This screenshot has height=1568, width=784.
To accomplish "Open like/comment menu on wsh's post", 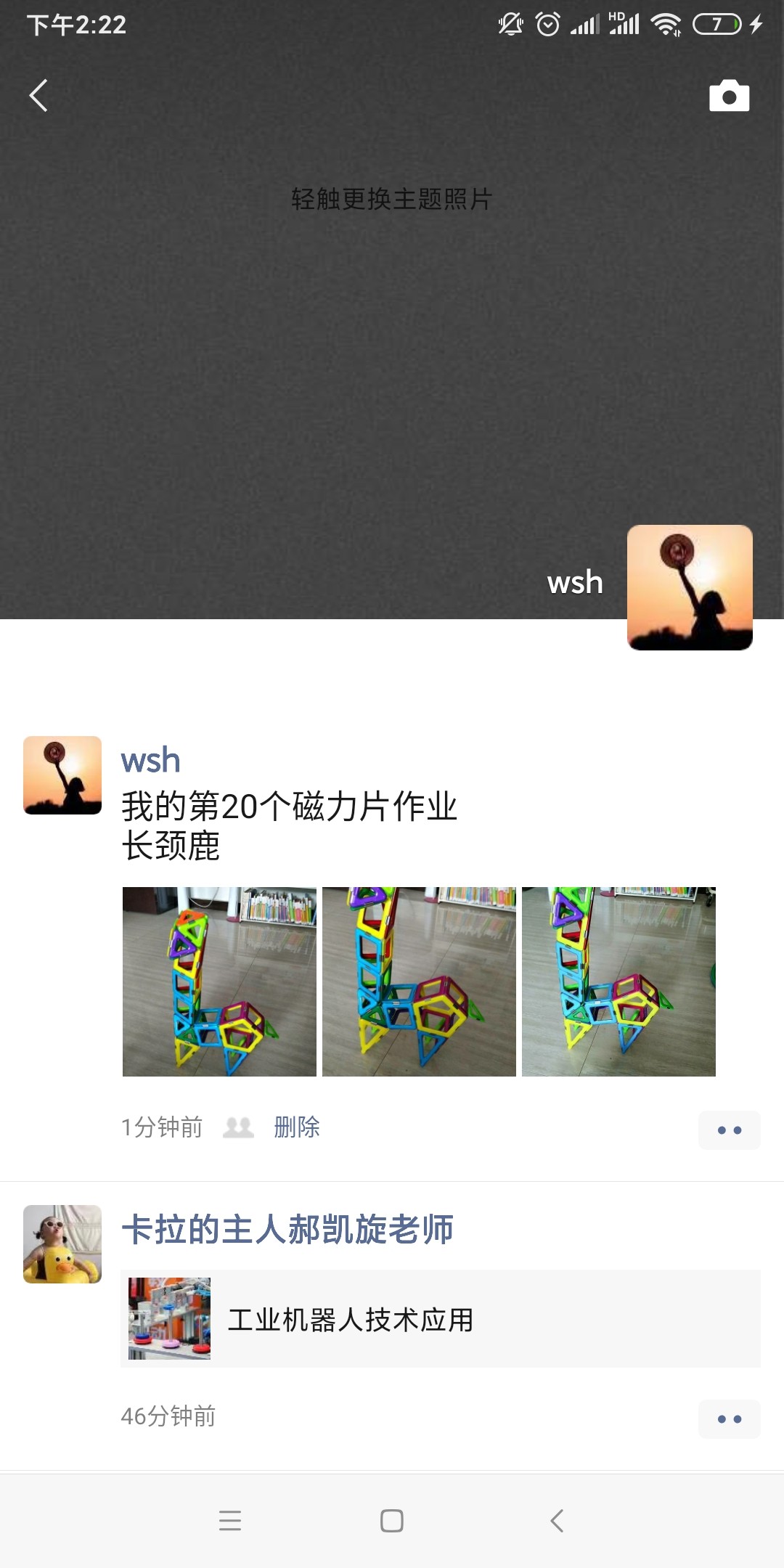I will pyautogui.click(x=729, y=1130).
